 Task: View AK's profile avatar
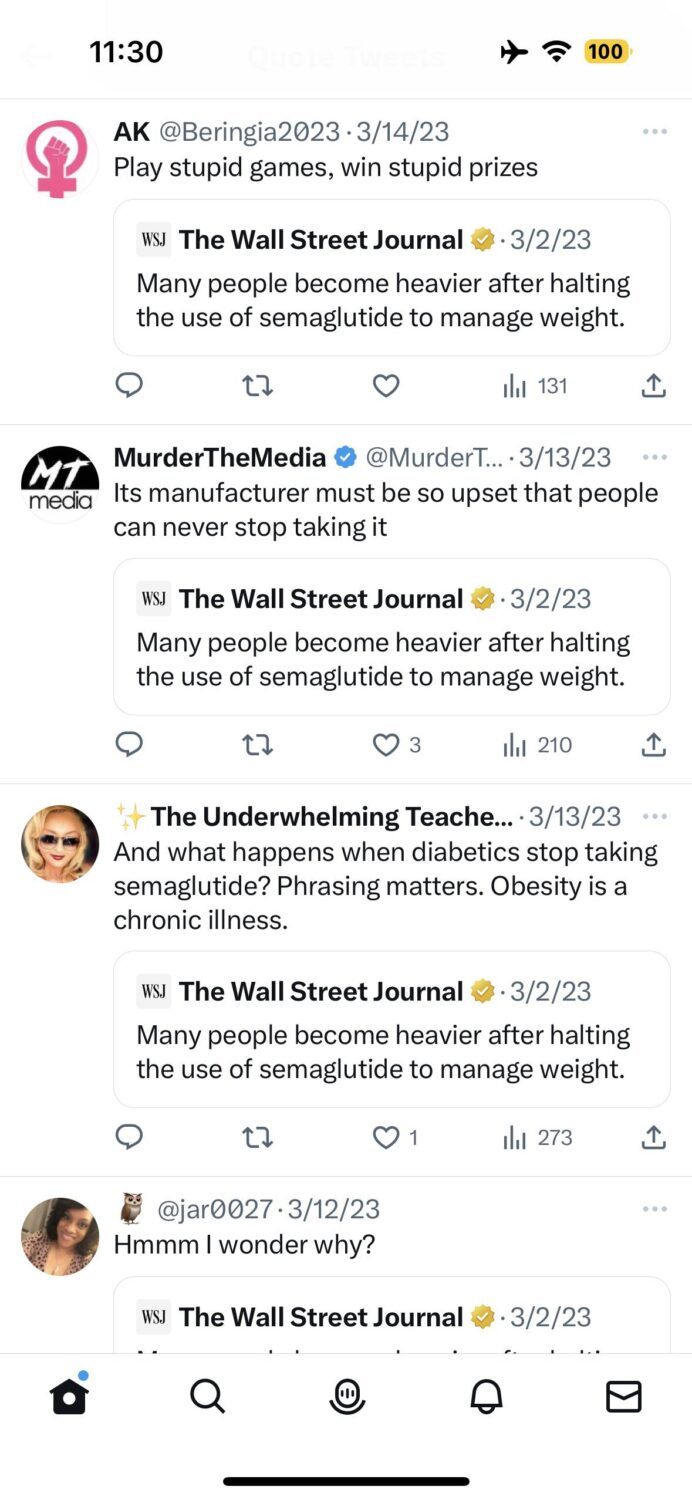pyautogui.click(x=60, y=158)
